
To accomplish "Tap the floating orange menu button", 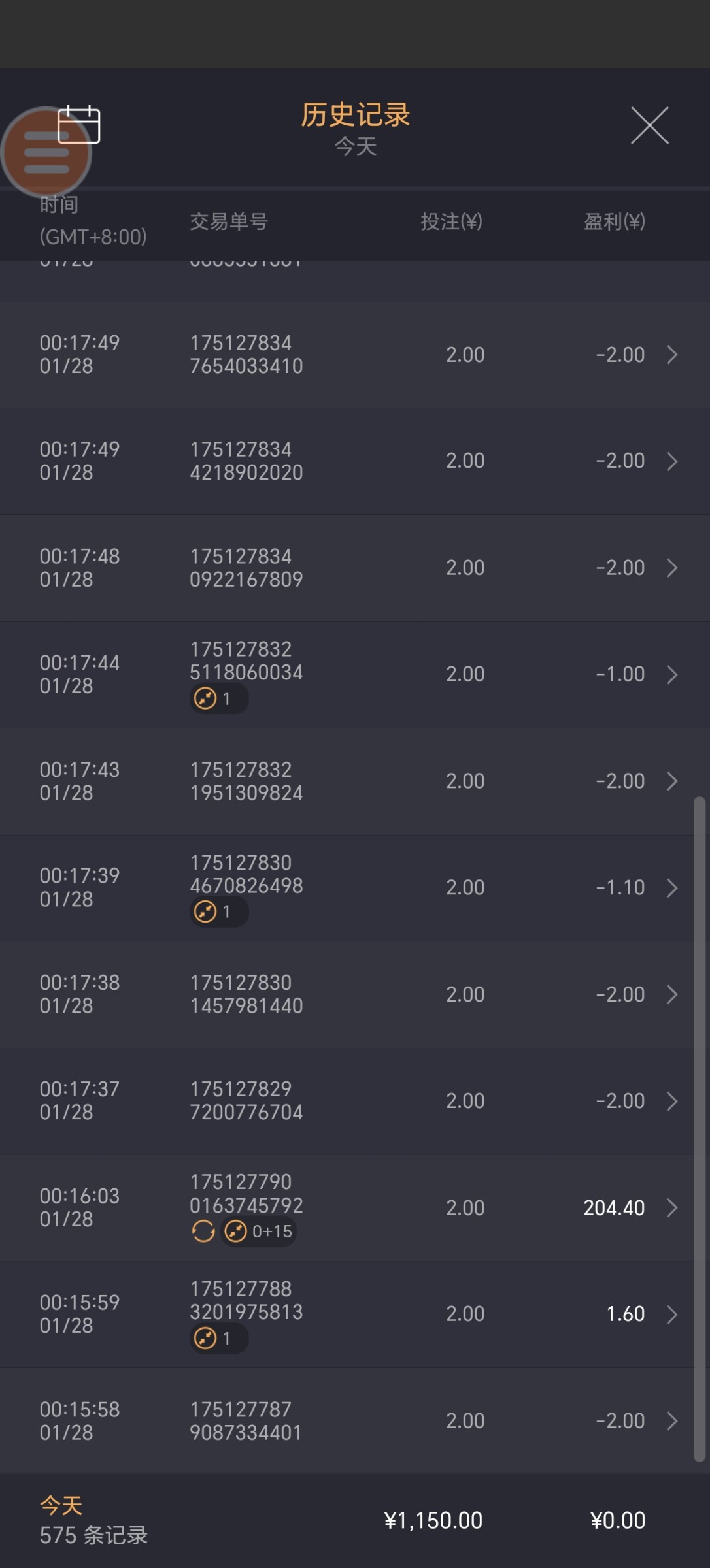I will 46,152.
